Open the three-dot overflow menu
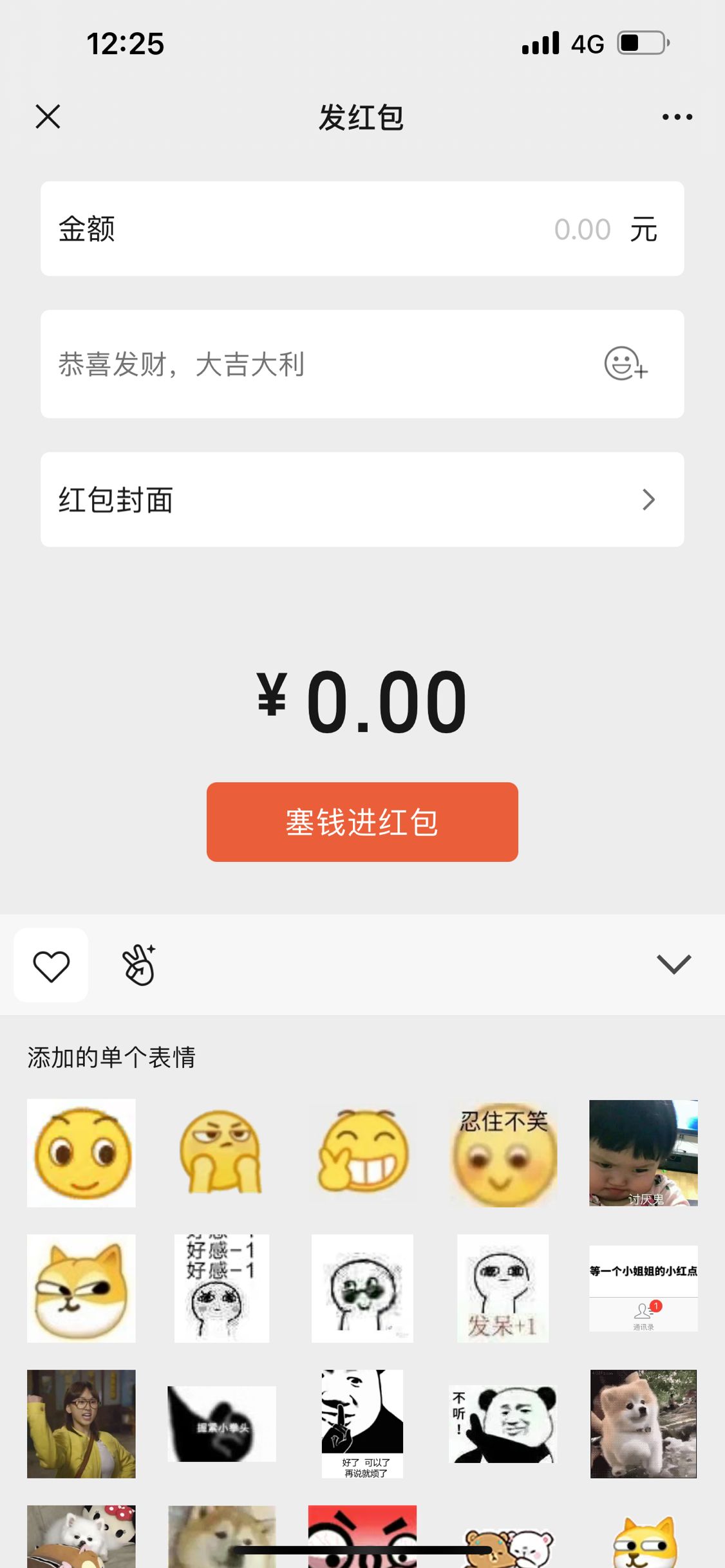725x1568 pixels. coord(677,117)
